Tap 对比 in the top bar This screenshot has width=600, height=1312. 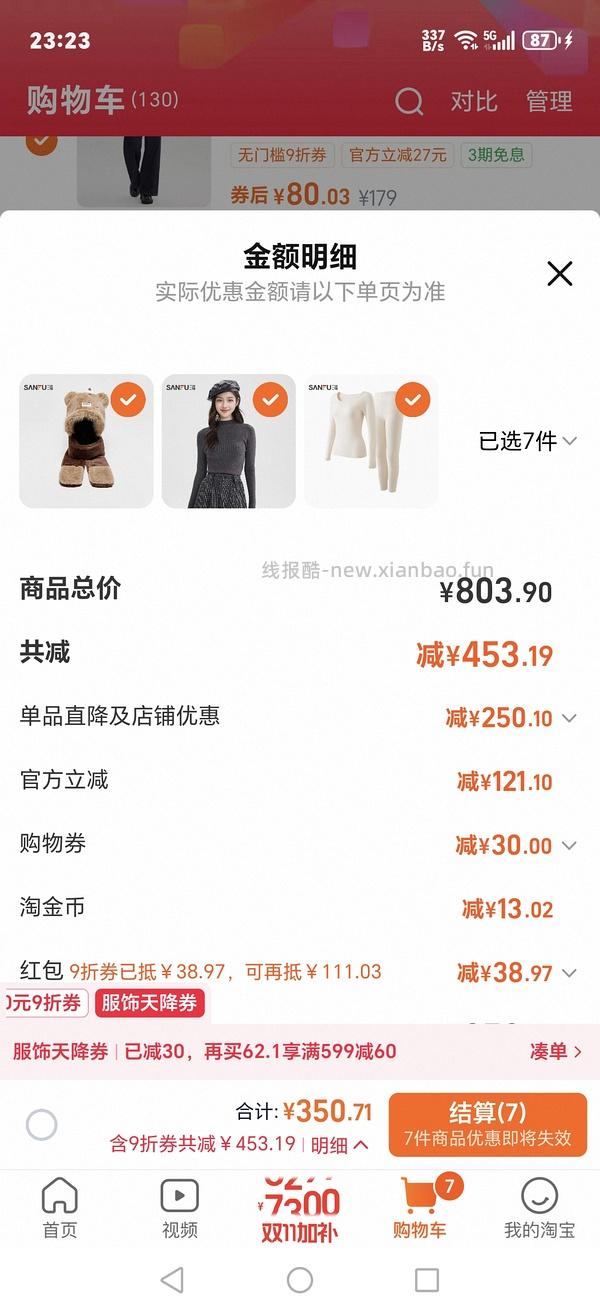pyautogui.click(x=473, y=101)
